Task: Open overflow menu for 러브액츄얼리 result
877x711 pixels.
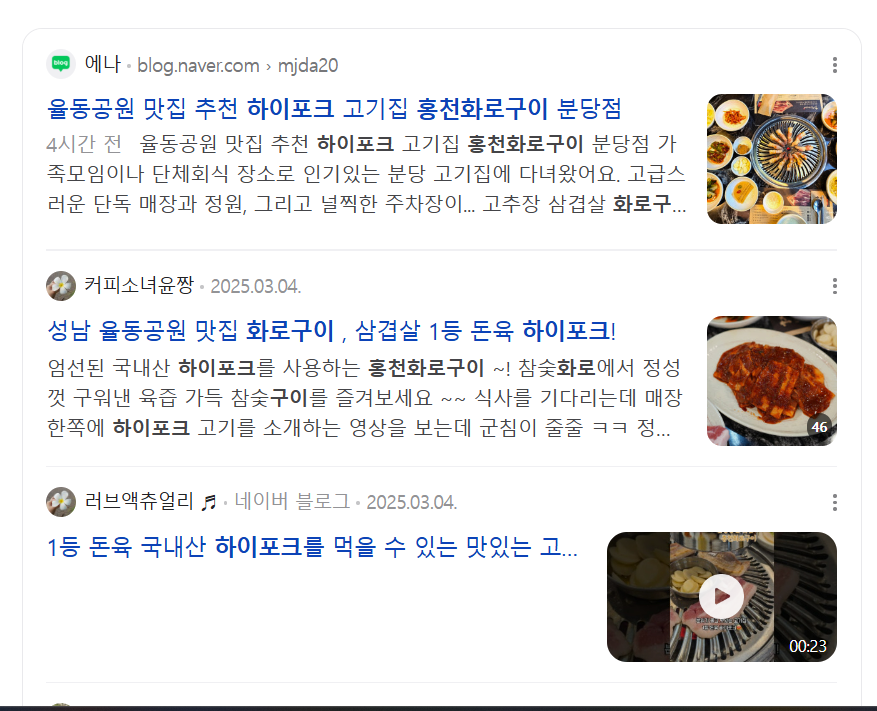Action: [x=834, y=502]
